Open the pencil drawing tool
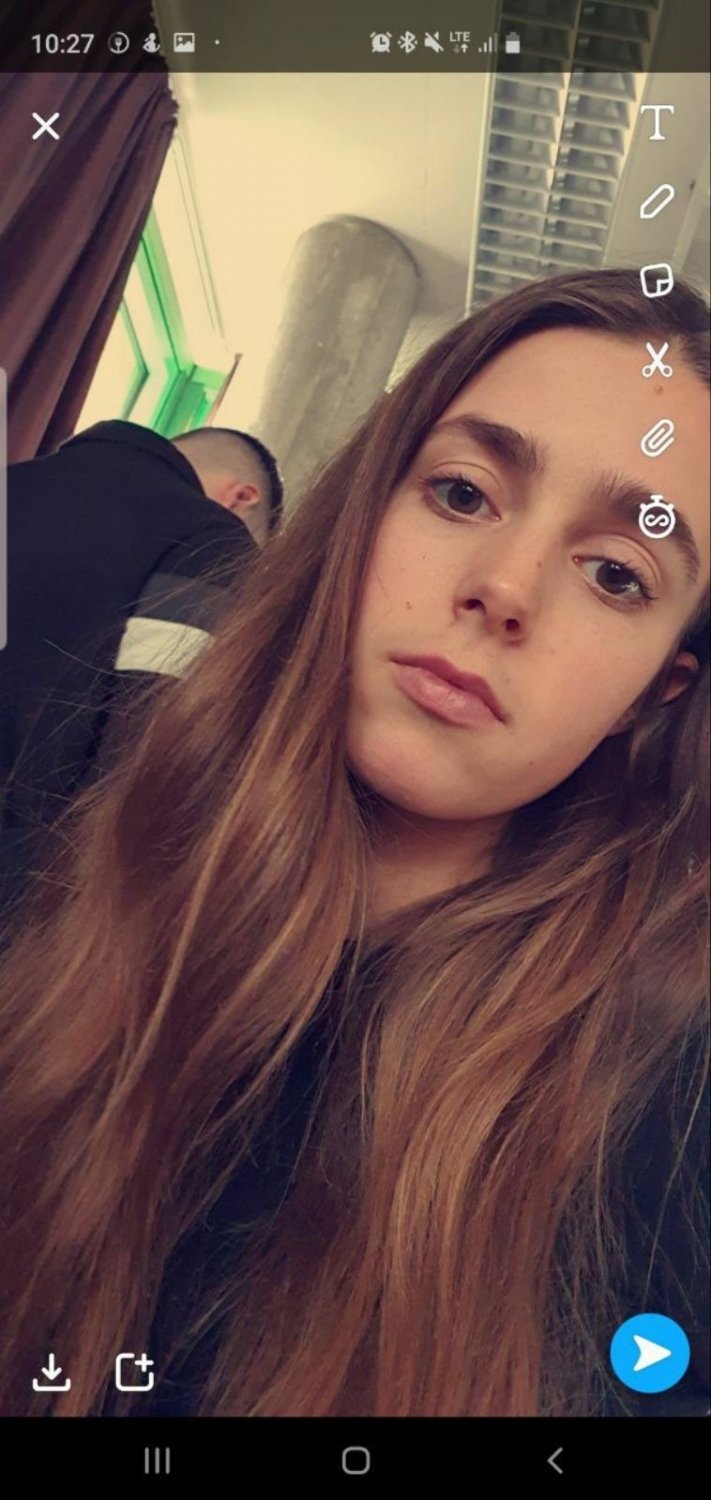Image resolution: width=711 pixels, height=1500 pixels. click(656, 201)
